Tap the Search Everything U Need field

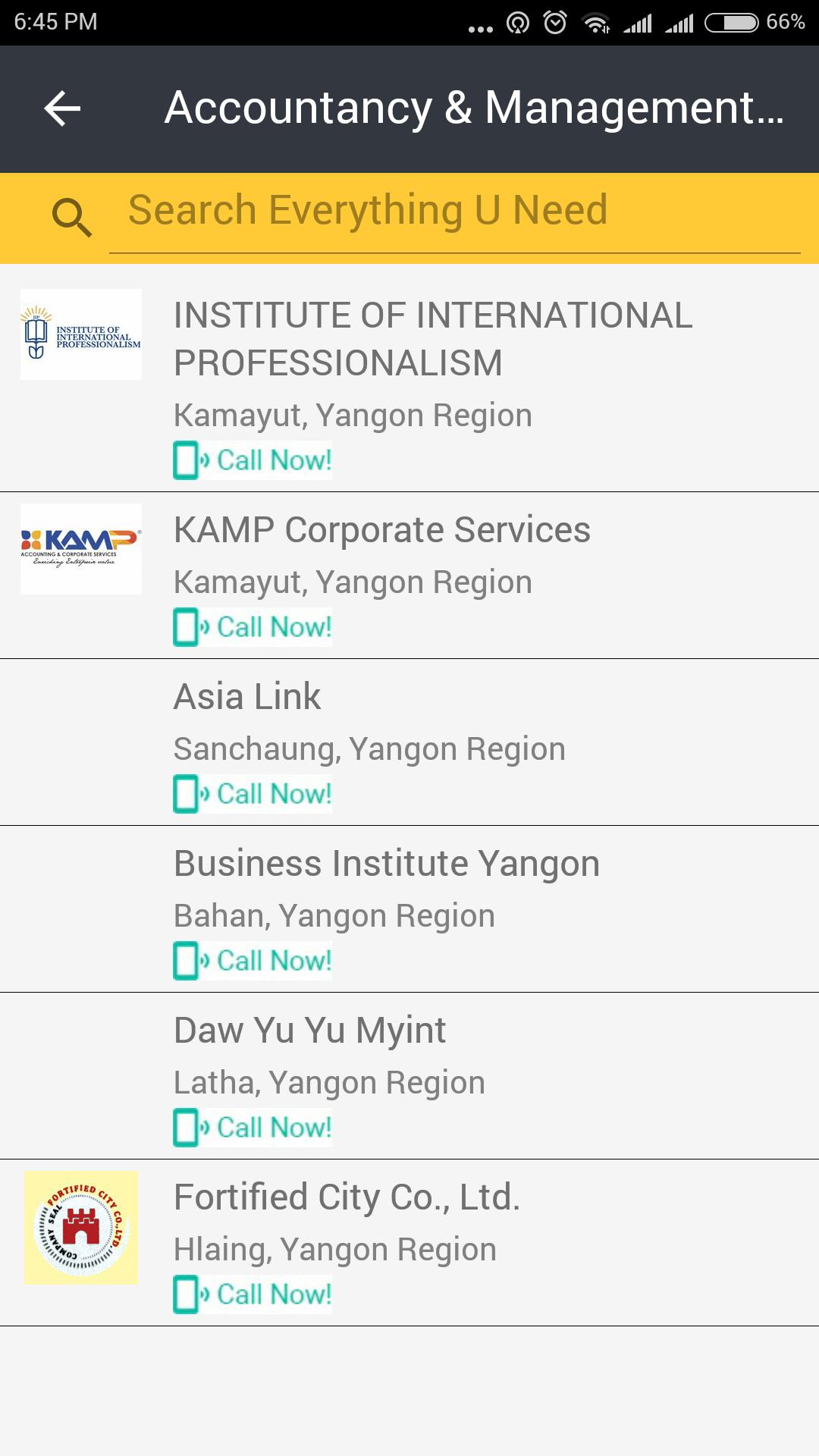455,211
